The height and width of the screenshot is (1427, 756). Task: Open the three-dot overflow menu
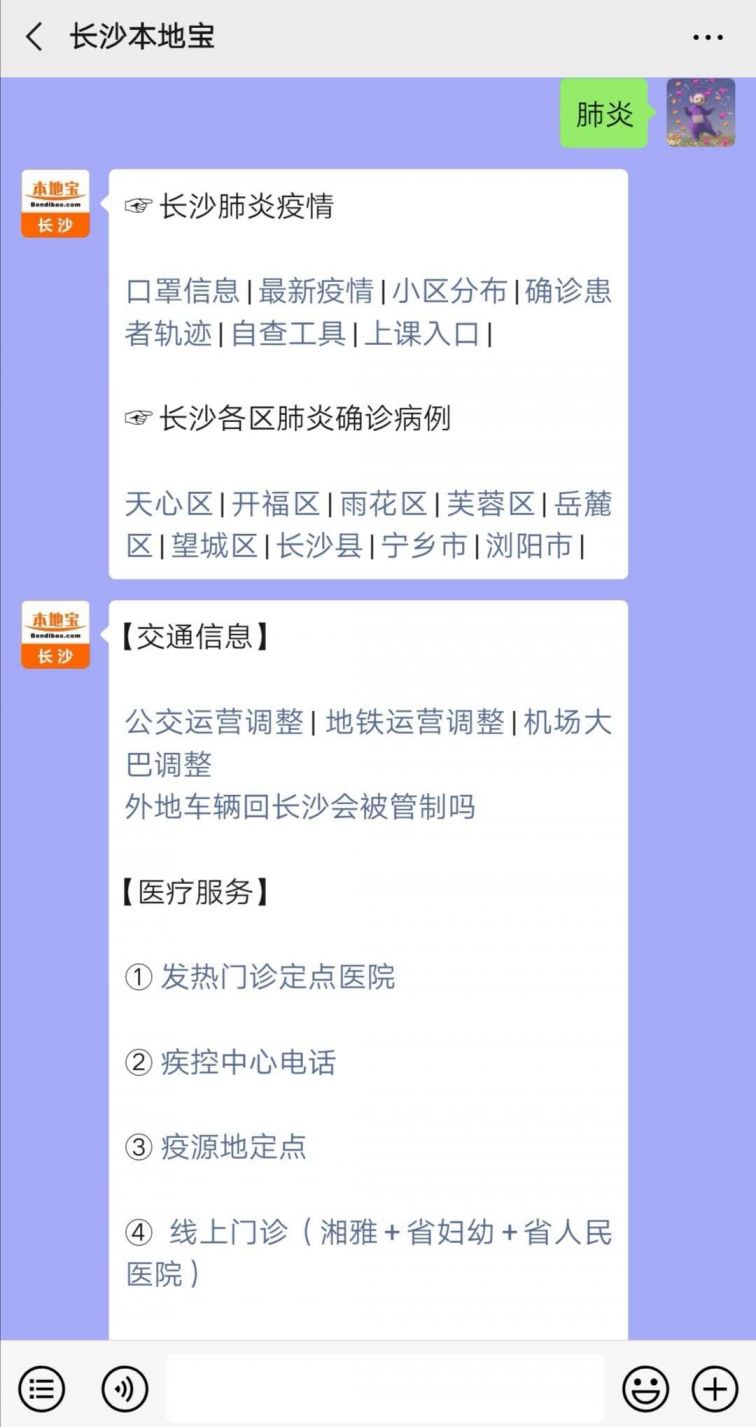(707, 38)
